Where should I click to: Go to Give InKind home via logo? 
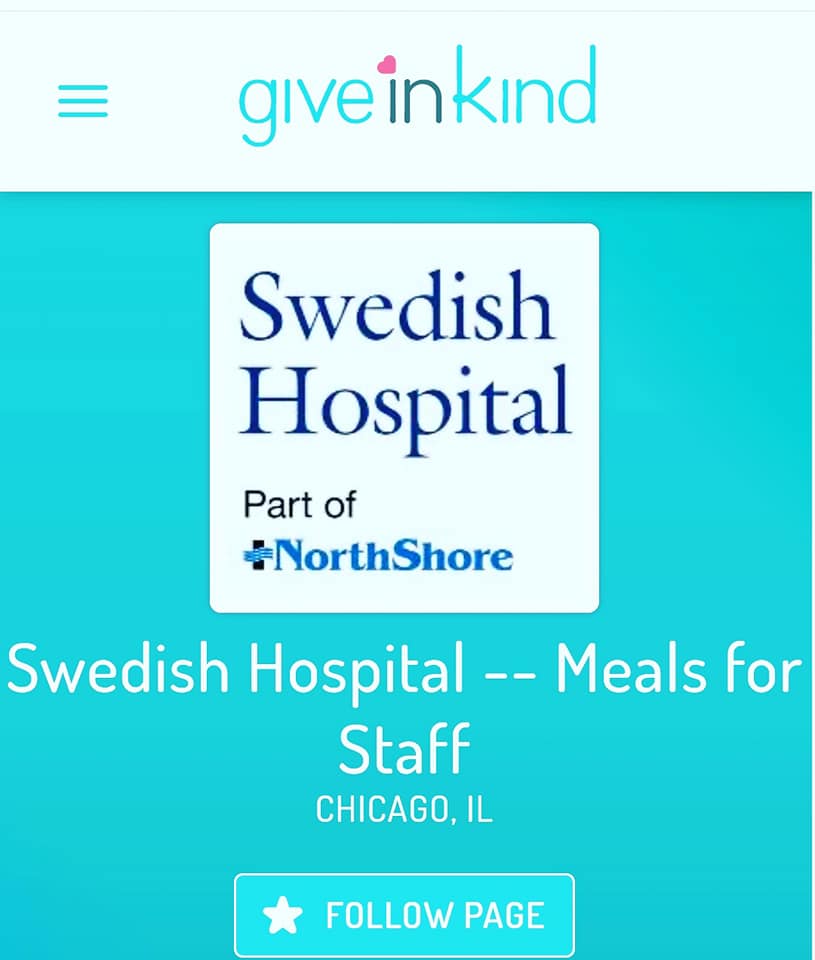[417, 97]
